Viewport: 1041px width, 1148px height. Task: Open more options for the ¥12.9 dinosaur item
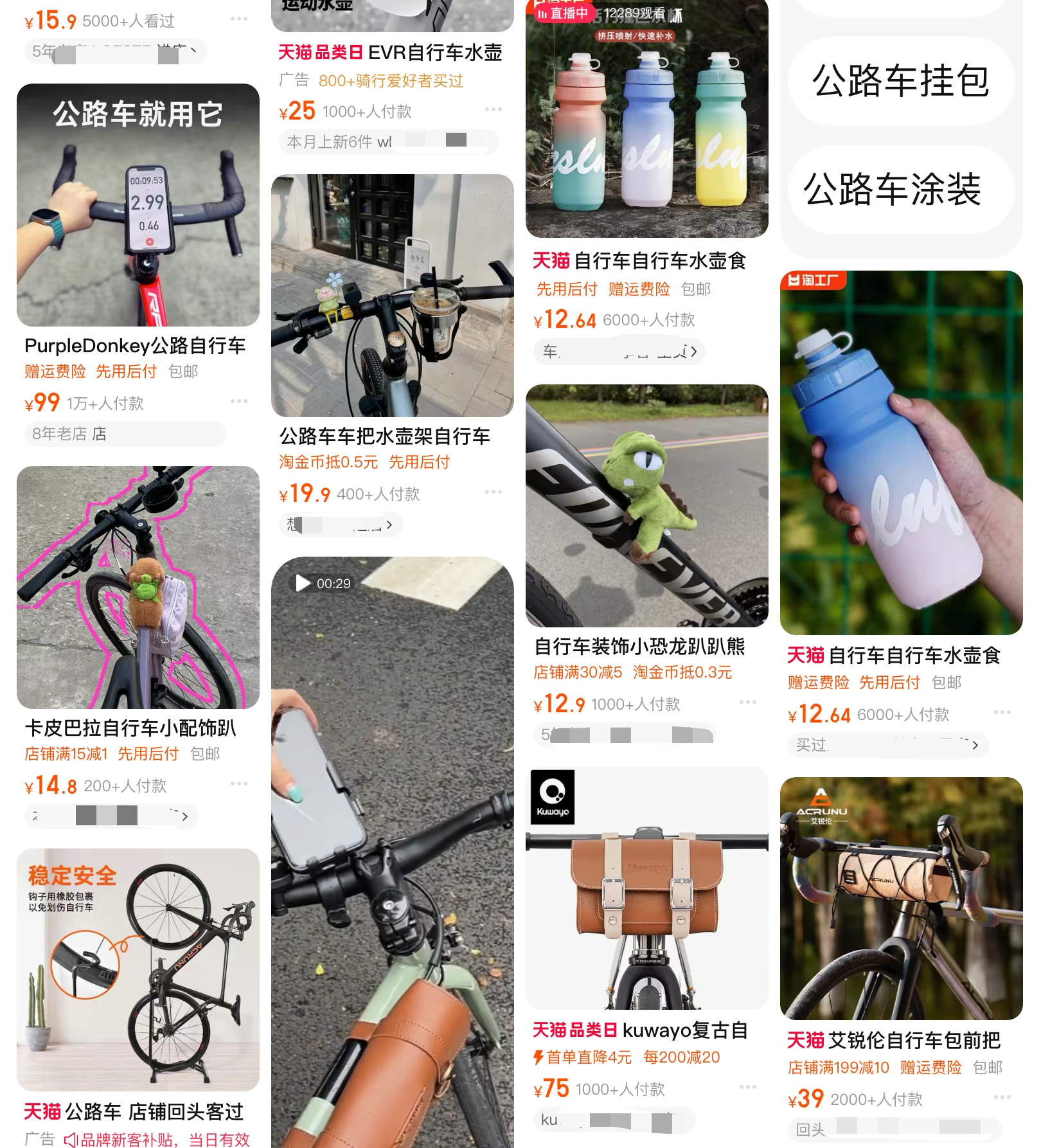point(748,702)
